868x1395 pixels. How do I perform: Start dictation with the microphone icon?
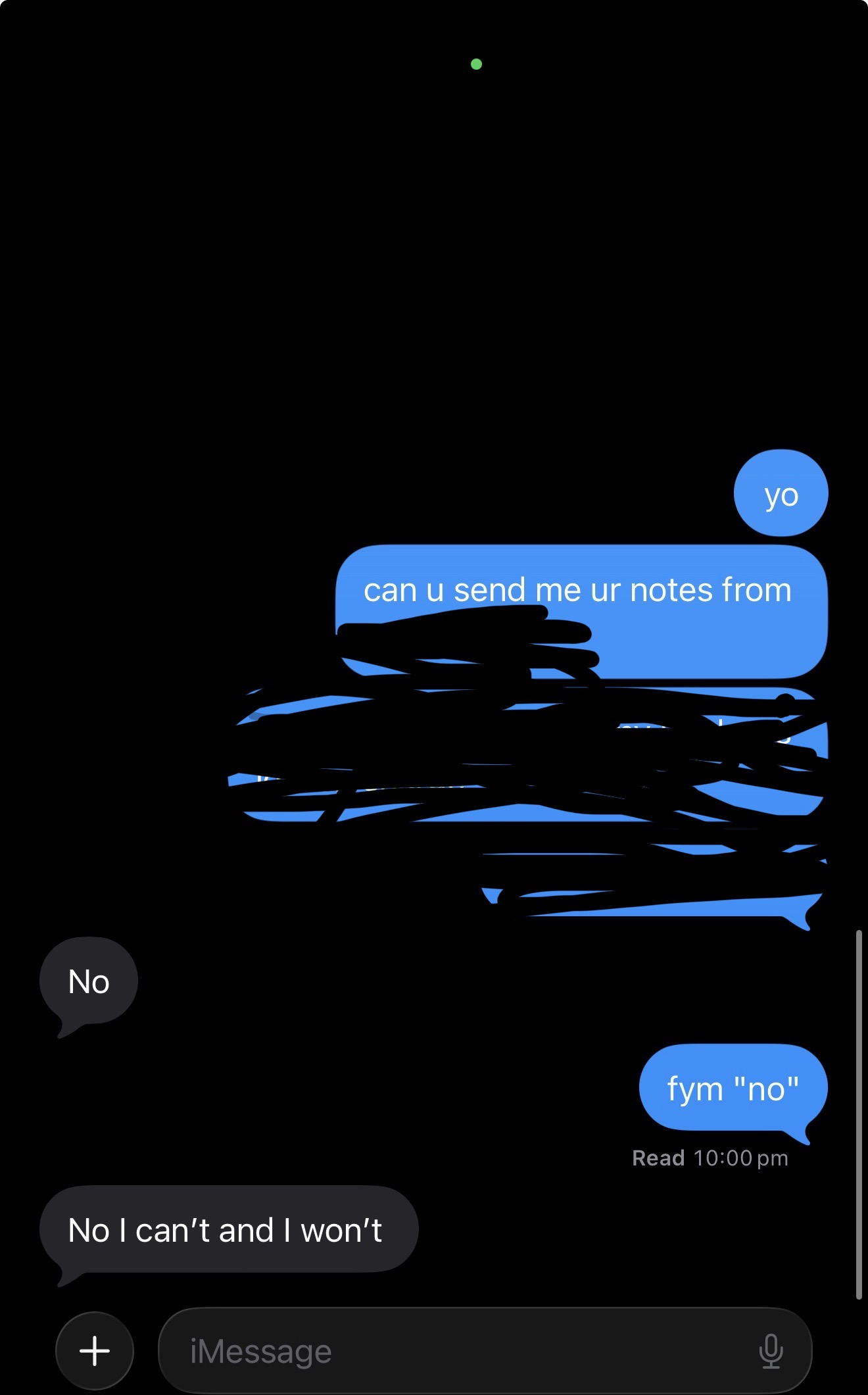[771, 1352]
